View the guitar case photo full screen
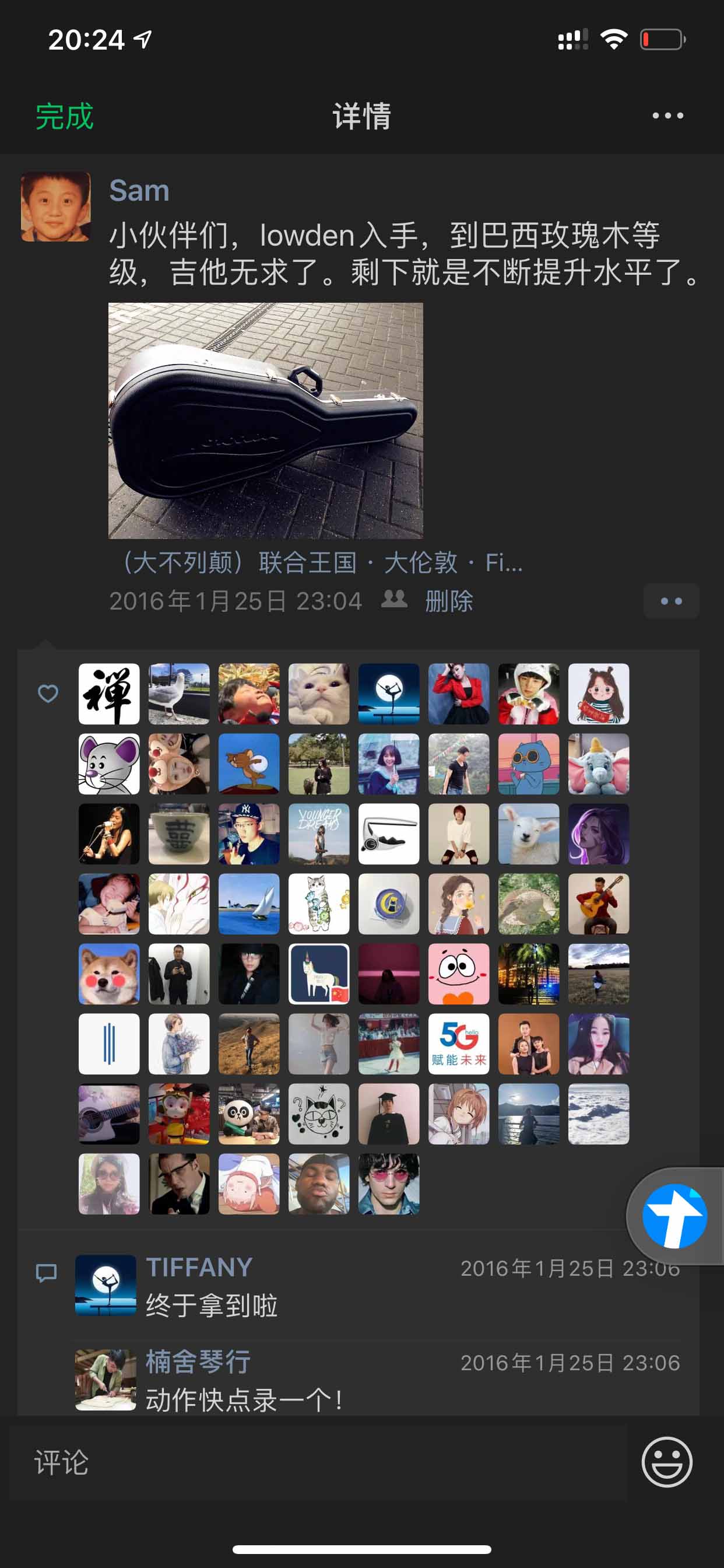 click(265, 421)
